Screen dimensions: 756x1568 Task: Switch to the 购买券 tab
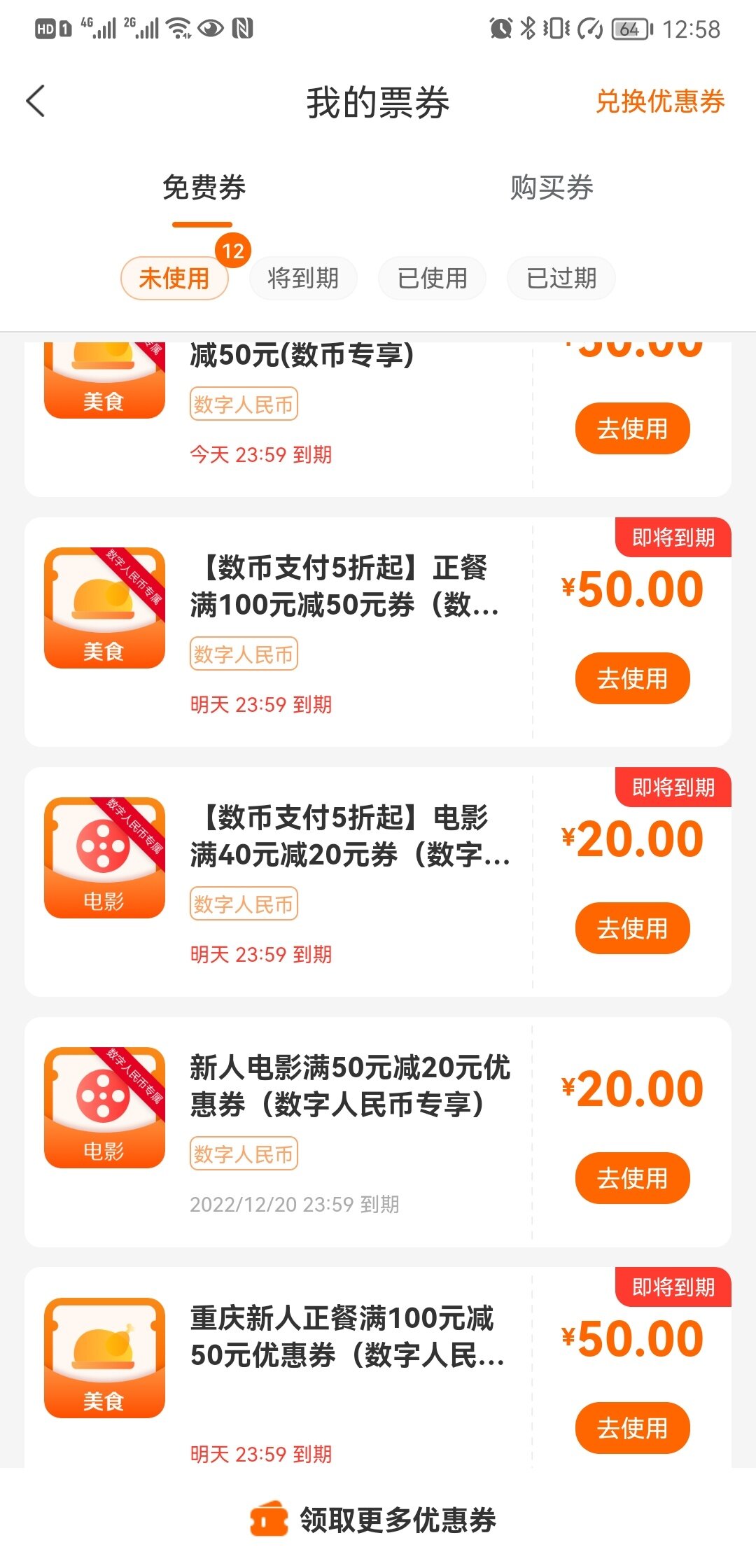tap(552, 188)
